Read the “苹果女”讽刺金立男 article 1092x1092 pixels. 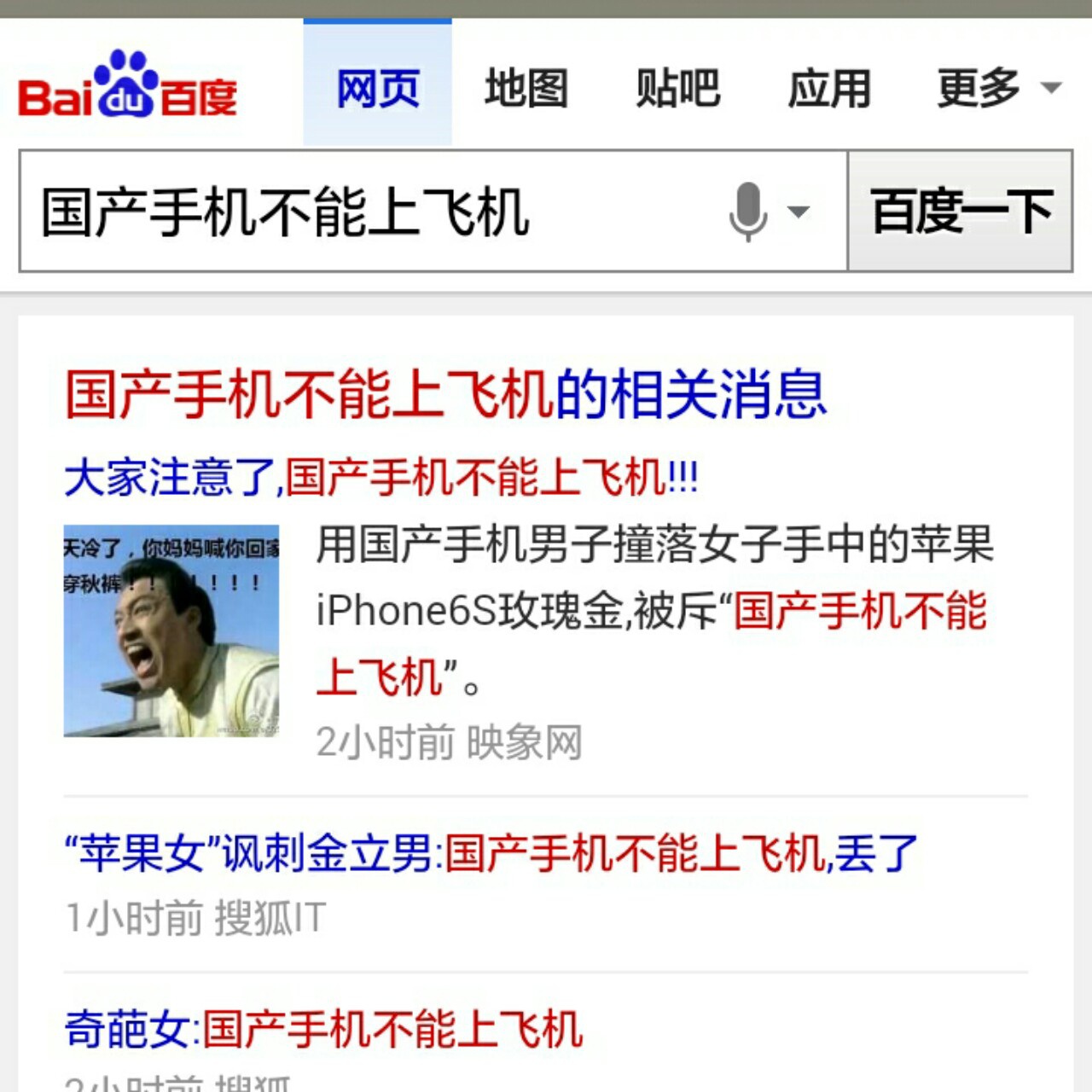[x=491, y=853]
